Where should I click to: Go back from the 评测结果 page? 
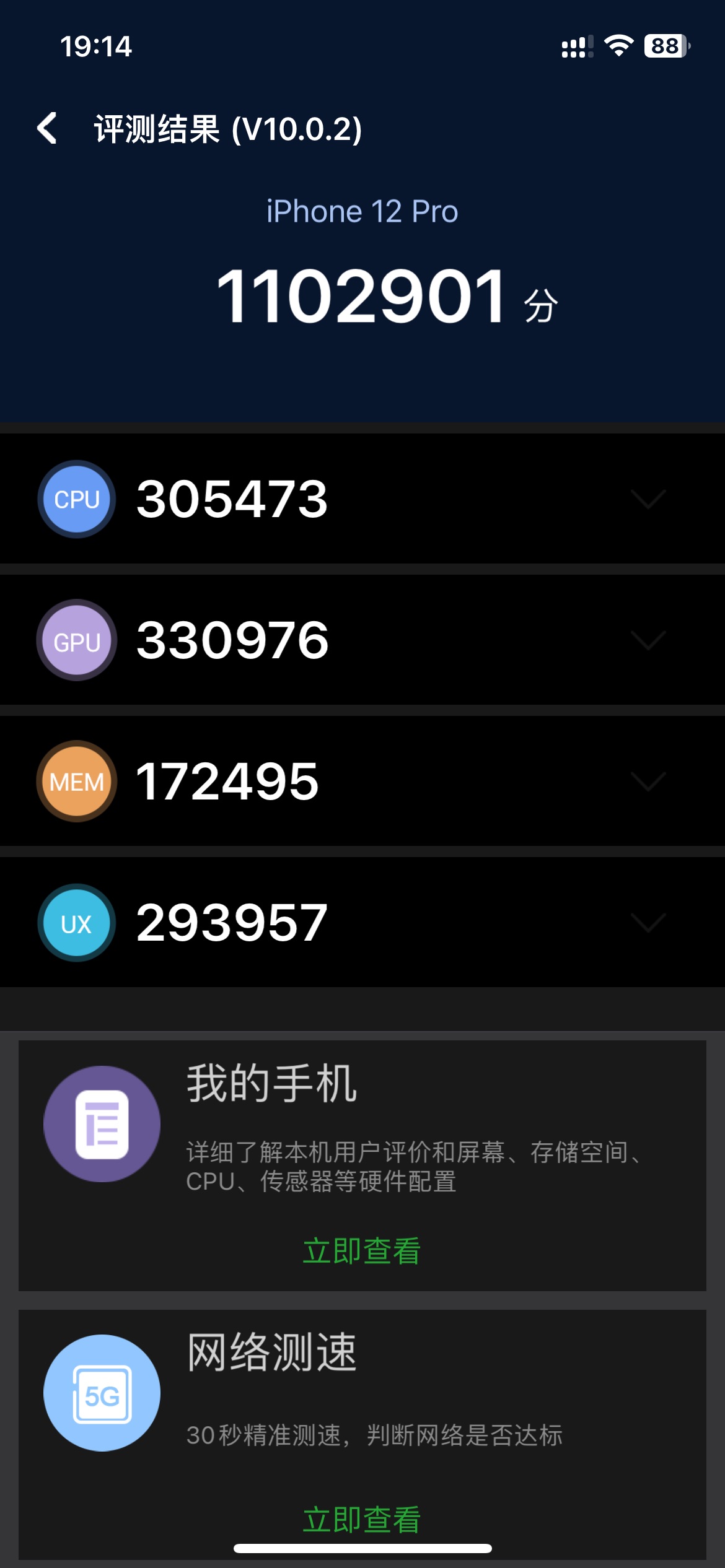(47, 129)
